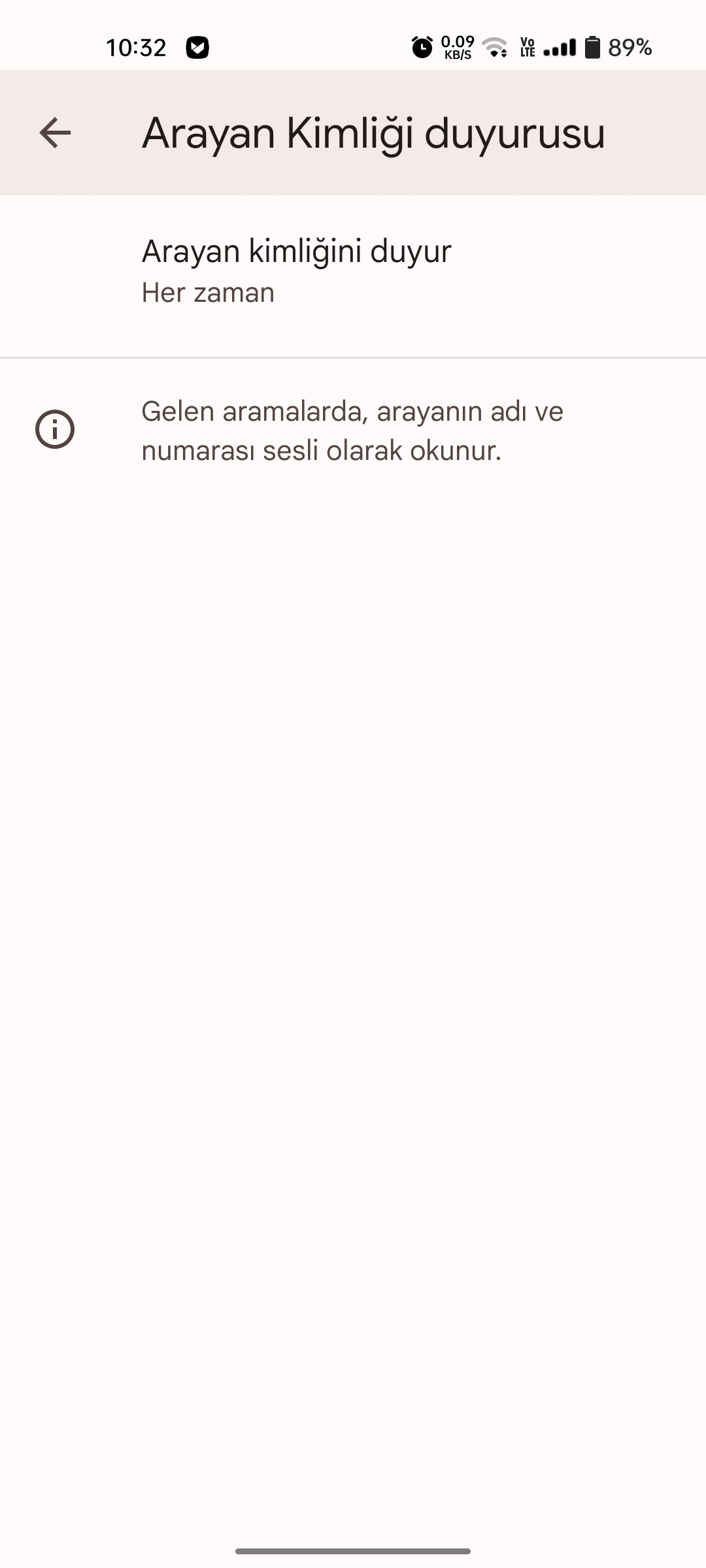Open the Arayan kimliğini duyur setting
The image size is (706, 1568).
pyautogui.click(x=353, y=271)
